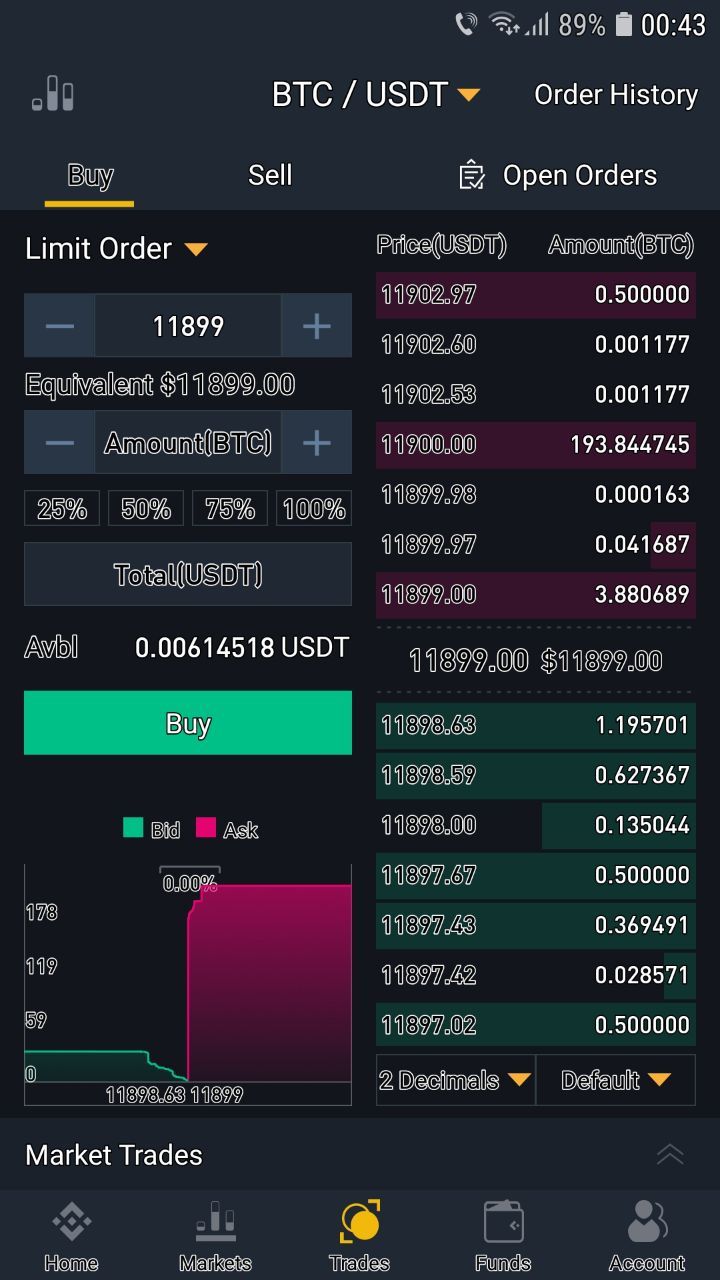Tap the Total(USDT) field

point(188,575)
